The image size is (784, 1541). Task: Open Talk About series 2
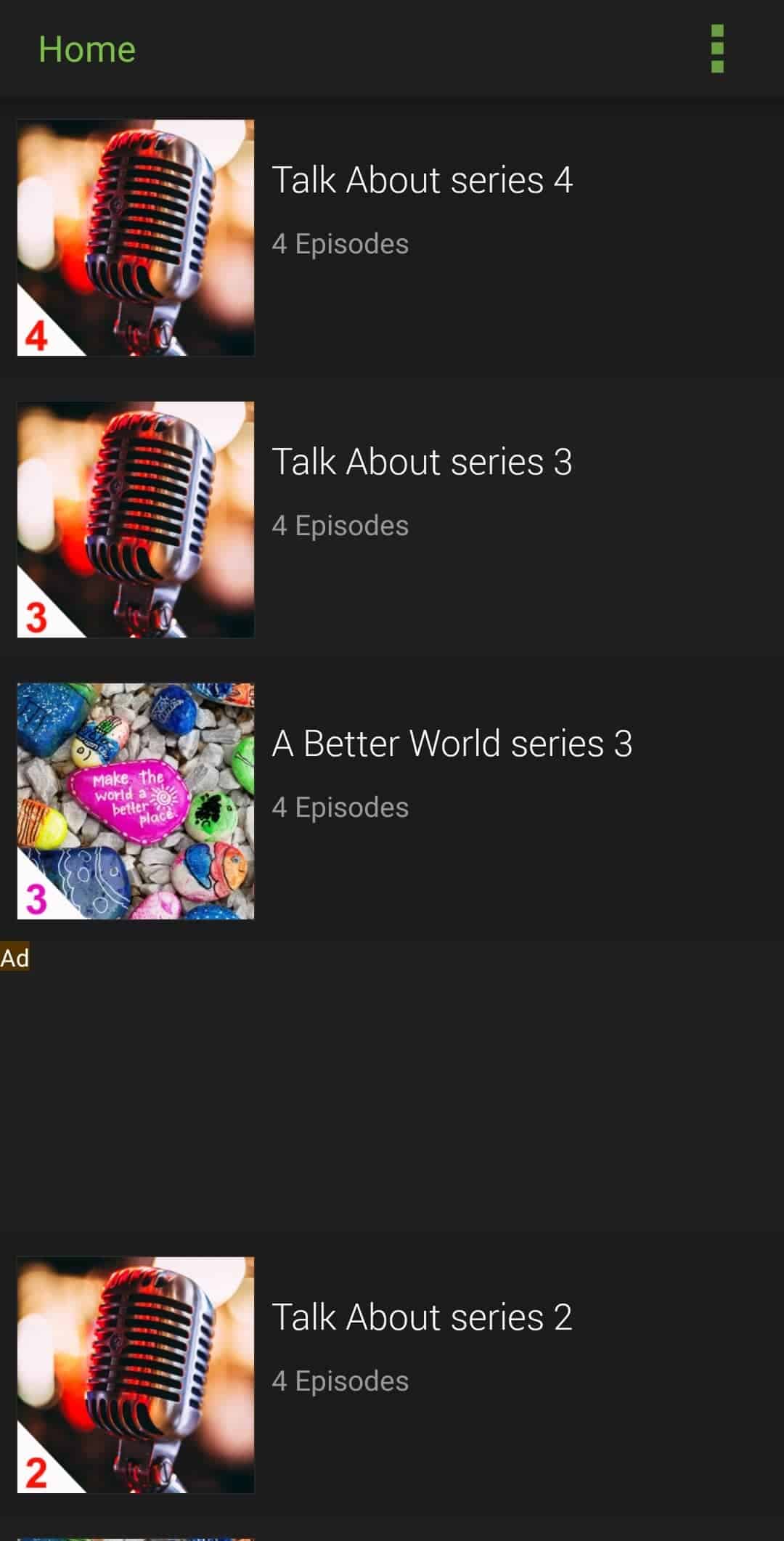421,1317
